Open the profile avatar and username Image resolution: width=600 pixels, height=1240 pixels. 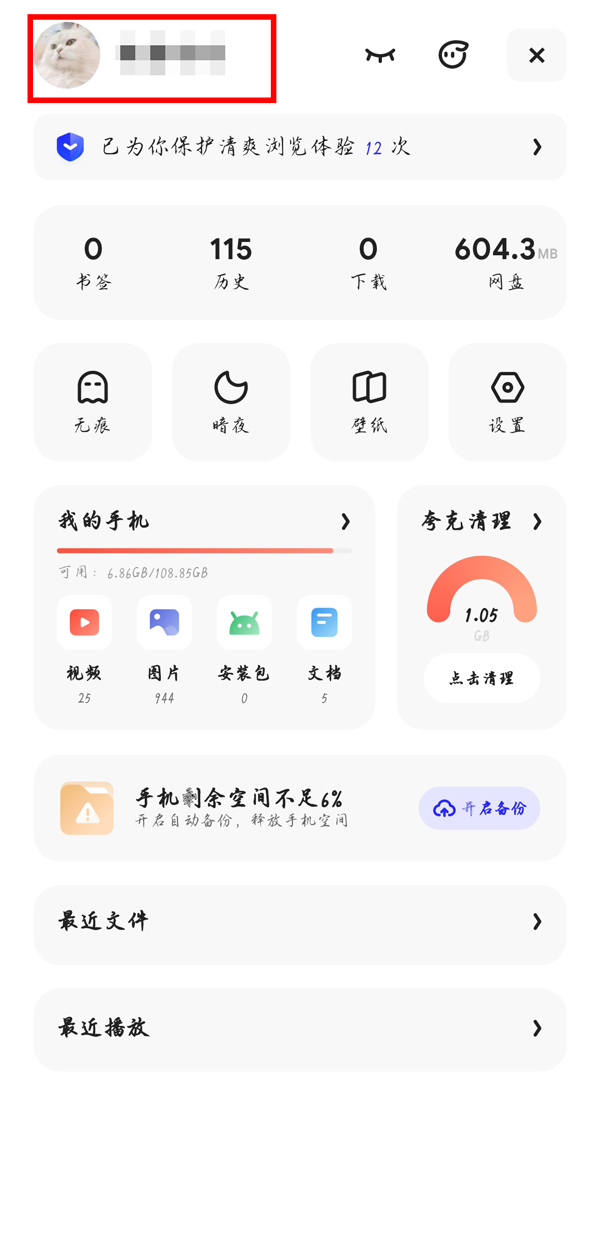click(x=150, y=55)
